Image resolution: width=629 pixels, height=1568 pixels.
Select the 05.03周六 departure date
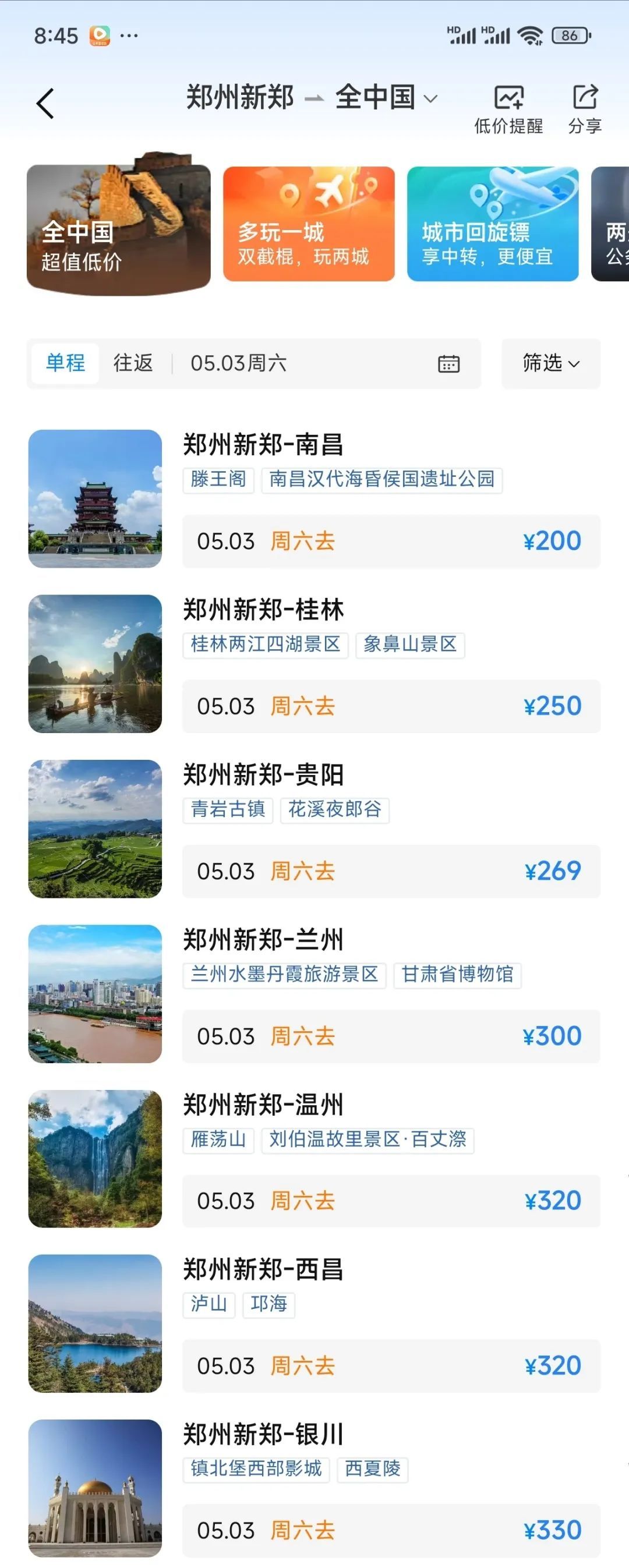pos(239,363)
